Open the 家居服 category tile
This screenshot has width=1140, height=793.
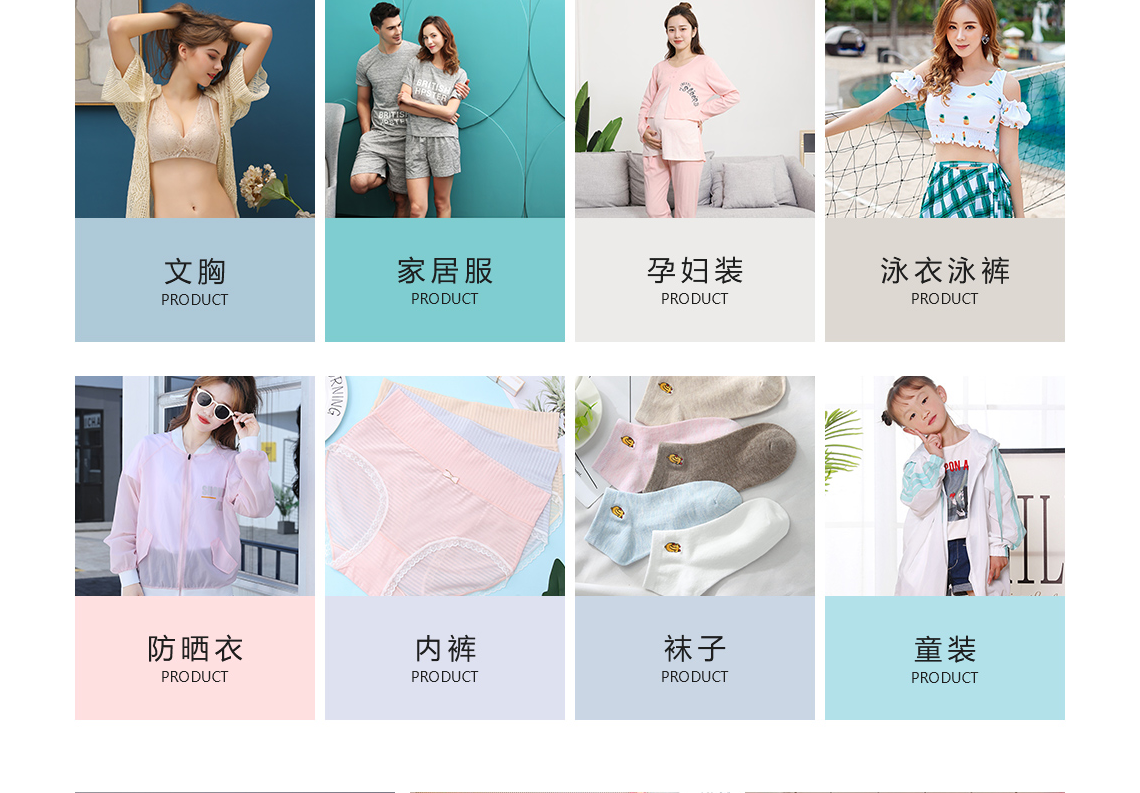(x=445, y=280)
